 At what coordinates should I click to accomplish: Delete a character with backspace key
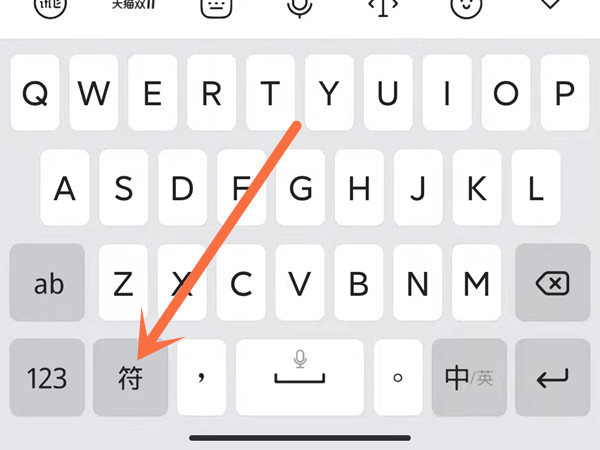tap(552, 284)
